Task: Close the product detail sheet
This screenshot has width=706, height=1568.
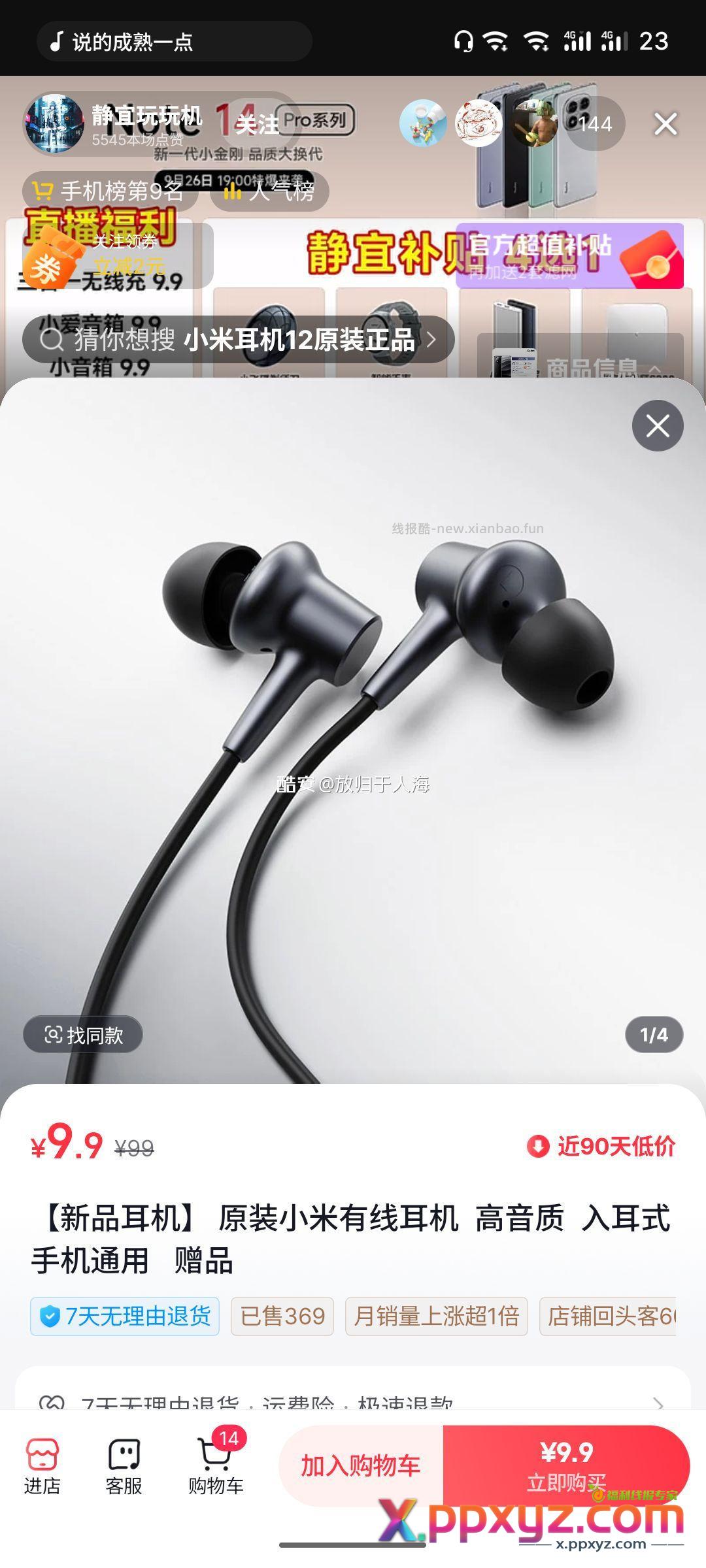Action: point(657,426)
